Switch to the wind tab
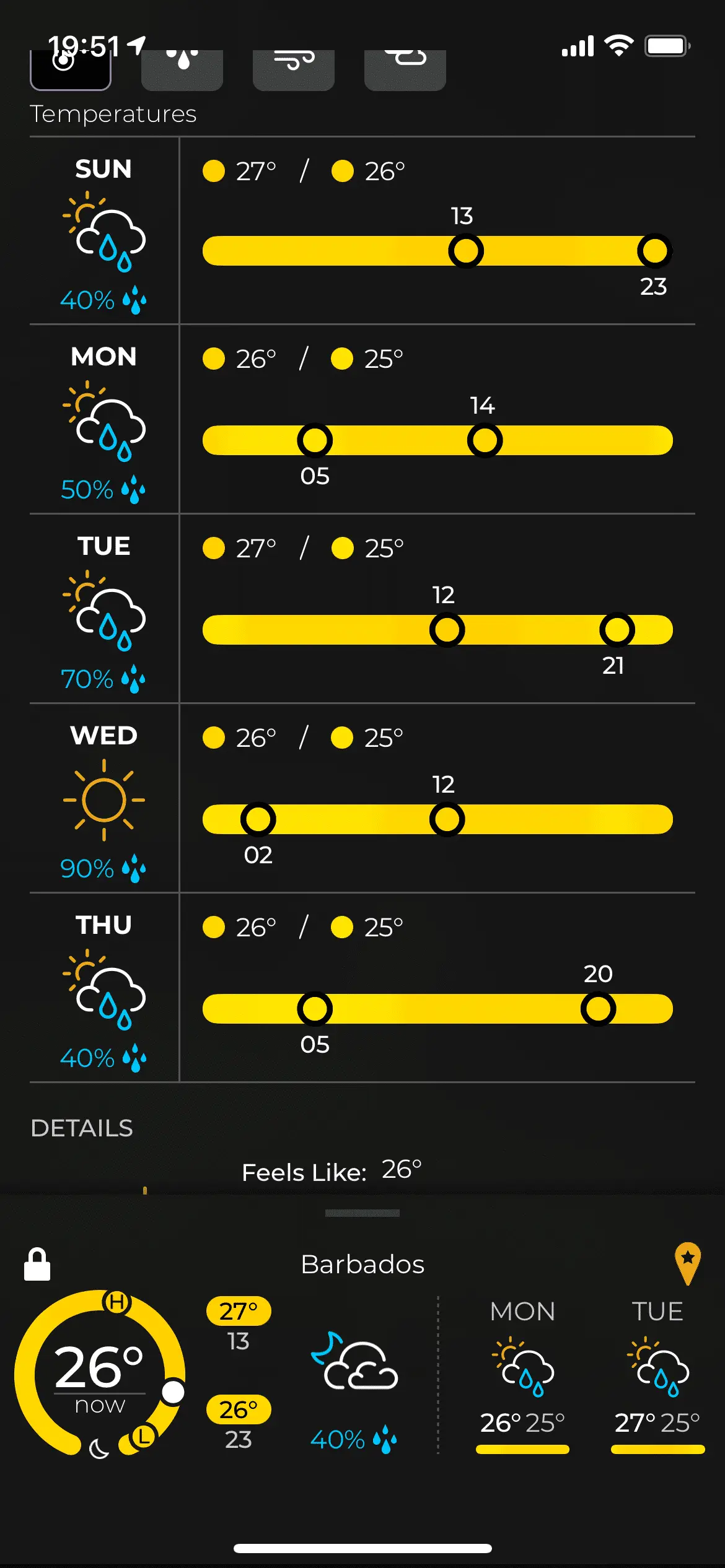This screenshot has width=725, height=1568. click(x=293, y=68)
